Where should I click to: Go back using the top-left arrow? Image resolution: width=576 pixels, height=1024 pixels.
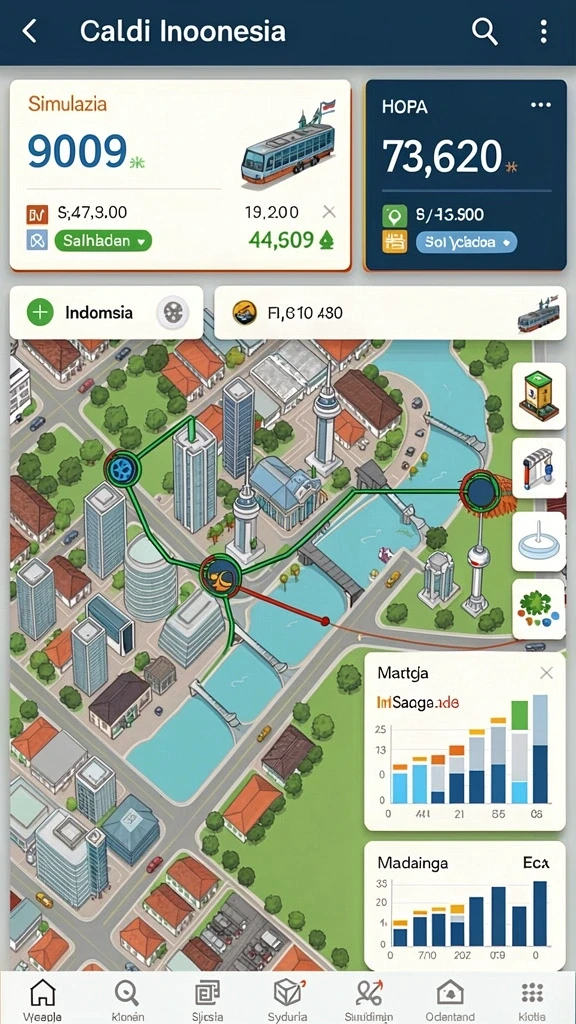29,31
